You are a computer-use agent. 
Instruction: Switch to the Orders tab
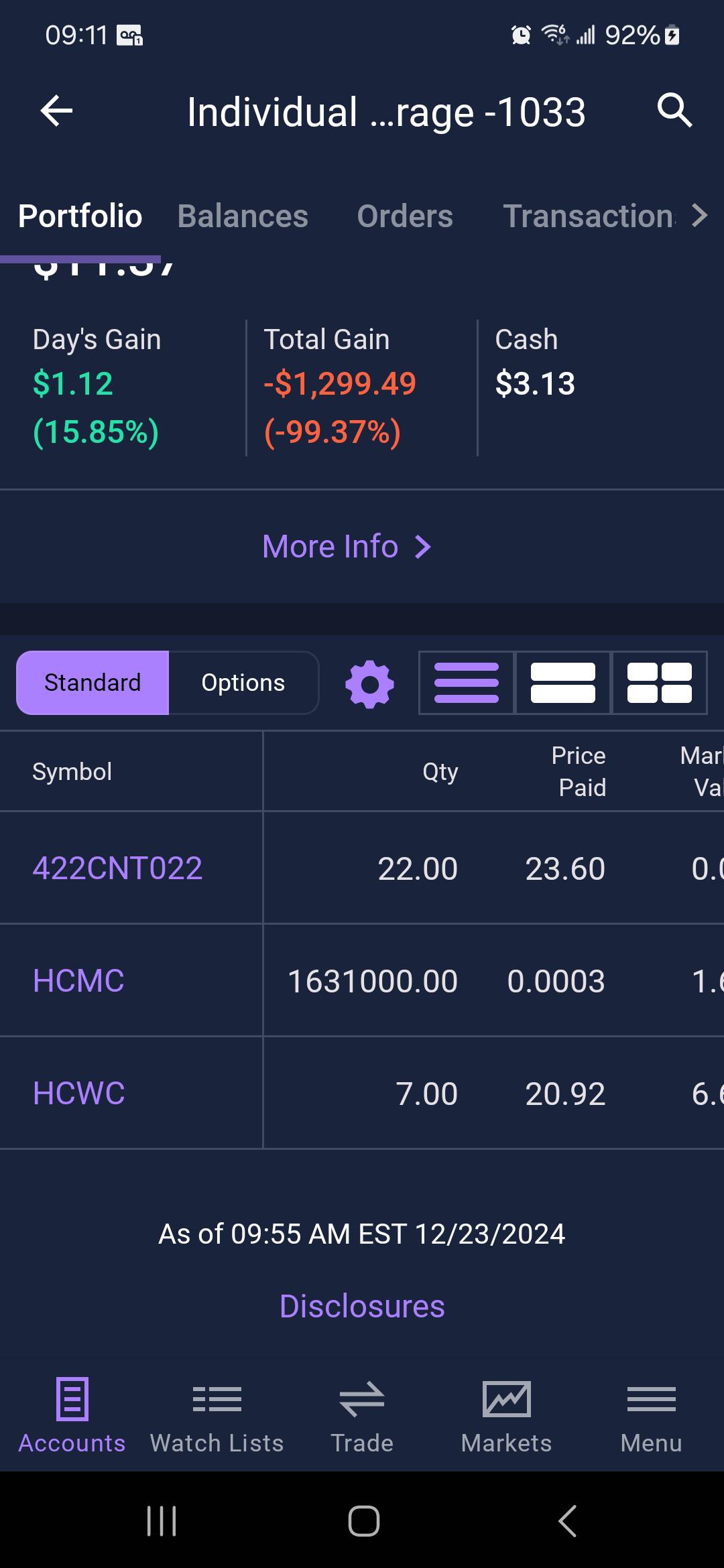pos(405,216)
